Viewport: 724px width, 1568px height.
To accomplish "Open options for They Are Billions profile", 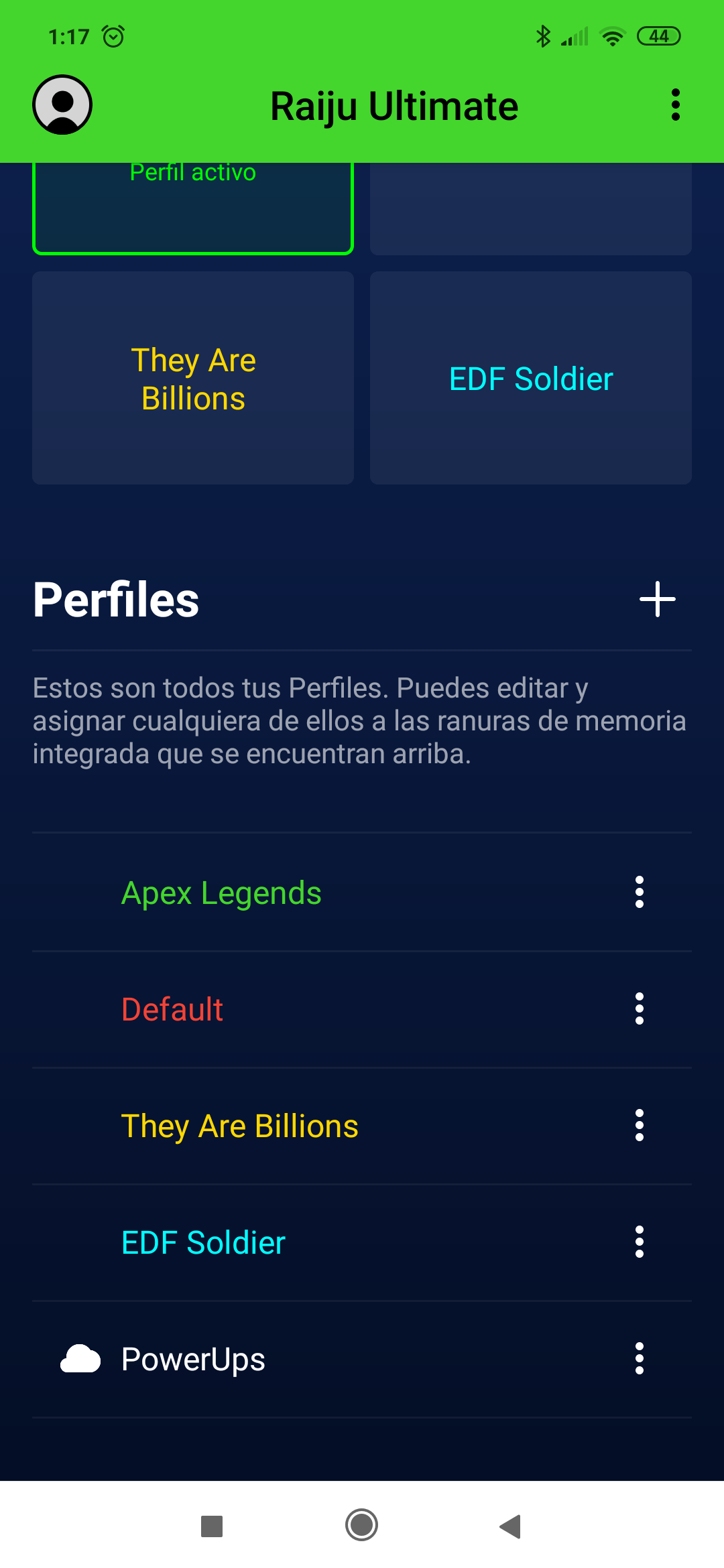I will (x=639, y=1126).
